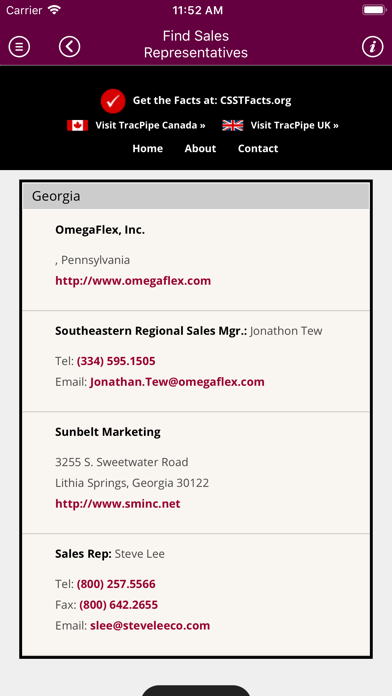Select Contact in the web menu
Screen dimensions: 392x696
click(258, 149)
